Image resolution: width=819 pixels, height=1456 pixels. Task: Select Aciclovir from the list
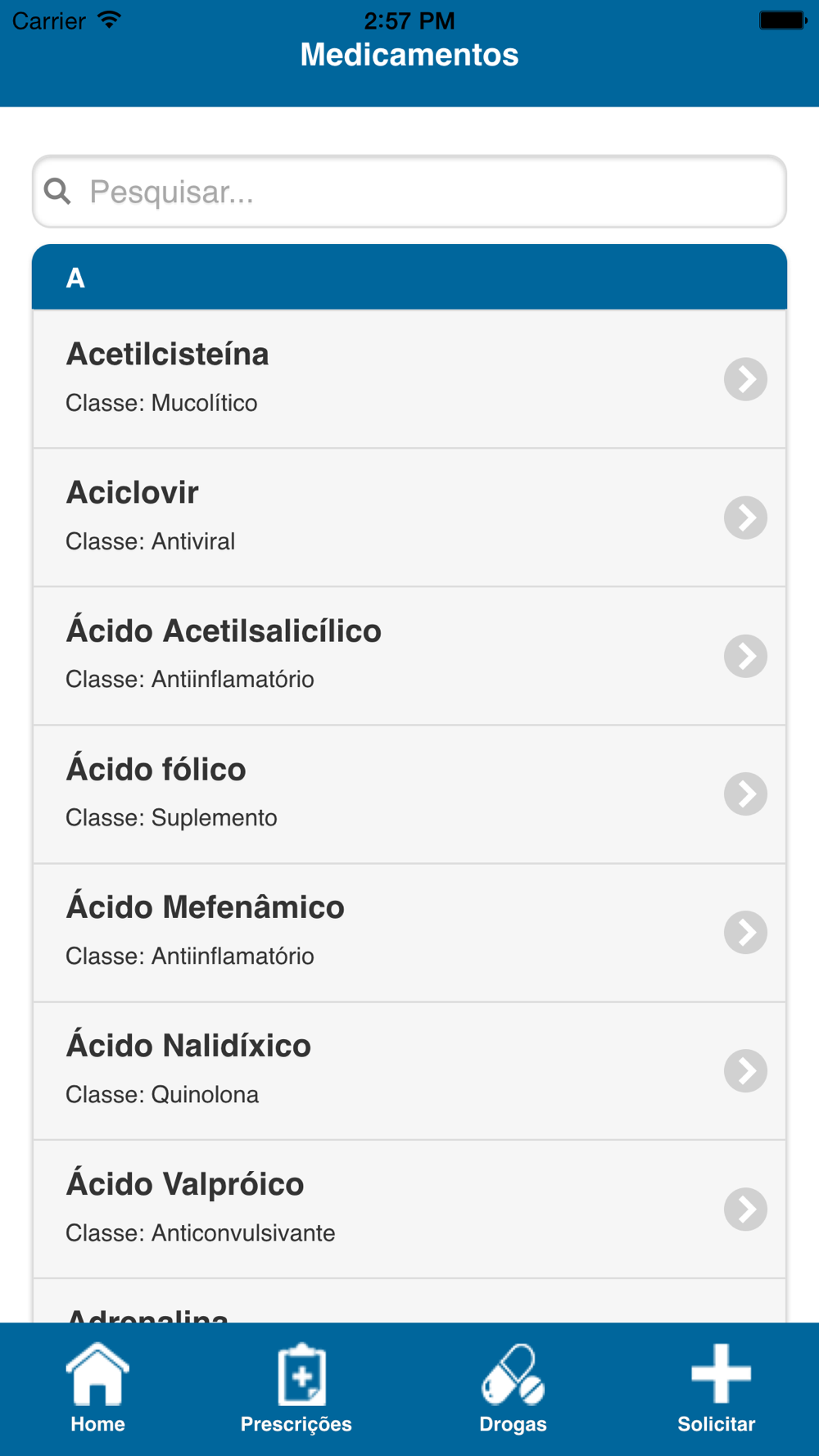(409, 517)
